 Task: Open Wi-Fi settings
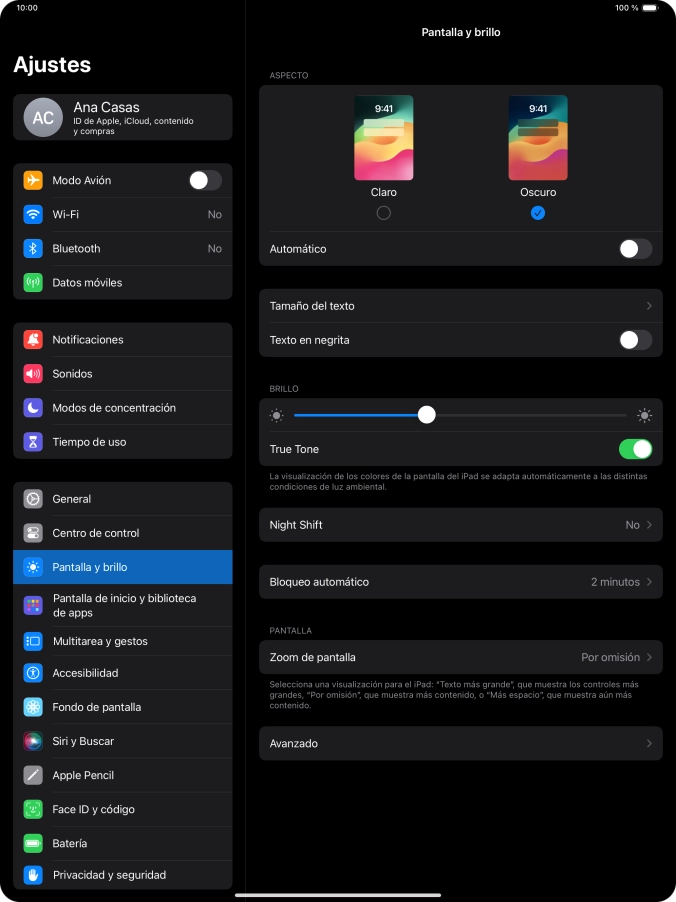tap(122, 214)
